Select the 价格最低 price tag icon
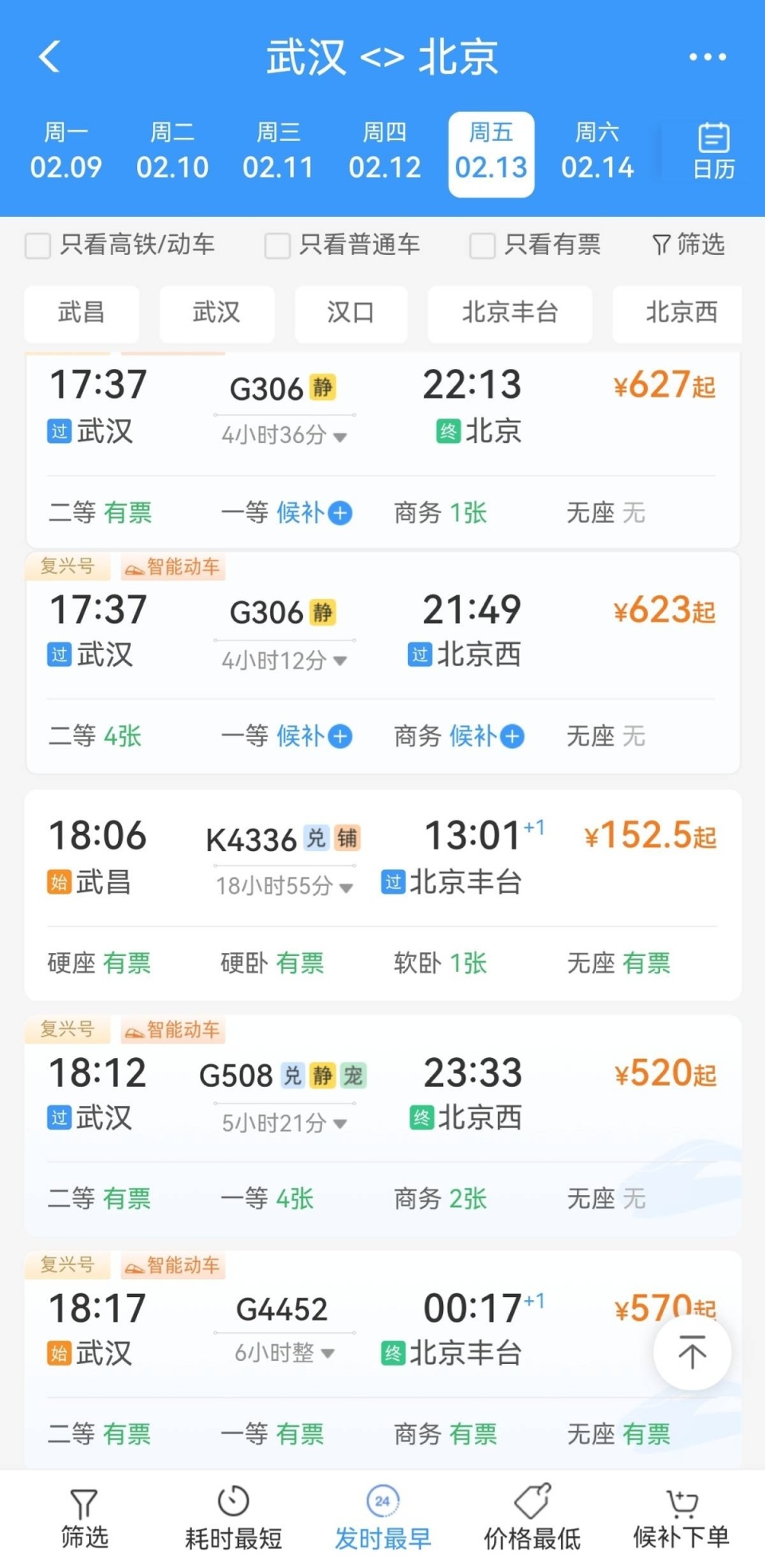Screen dimensions: 765x1568 532,1508
